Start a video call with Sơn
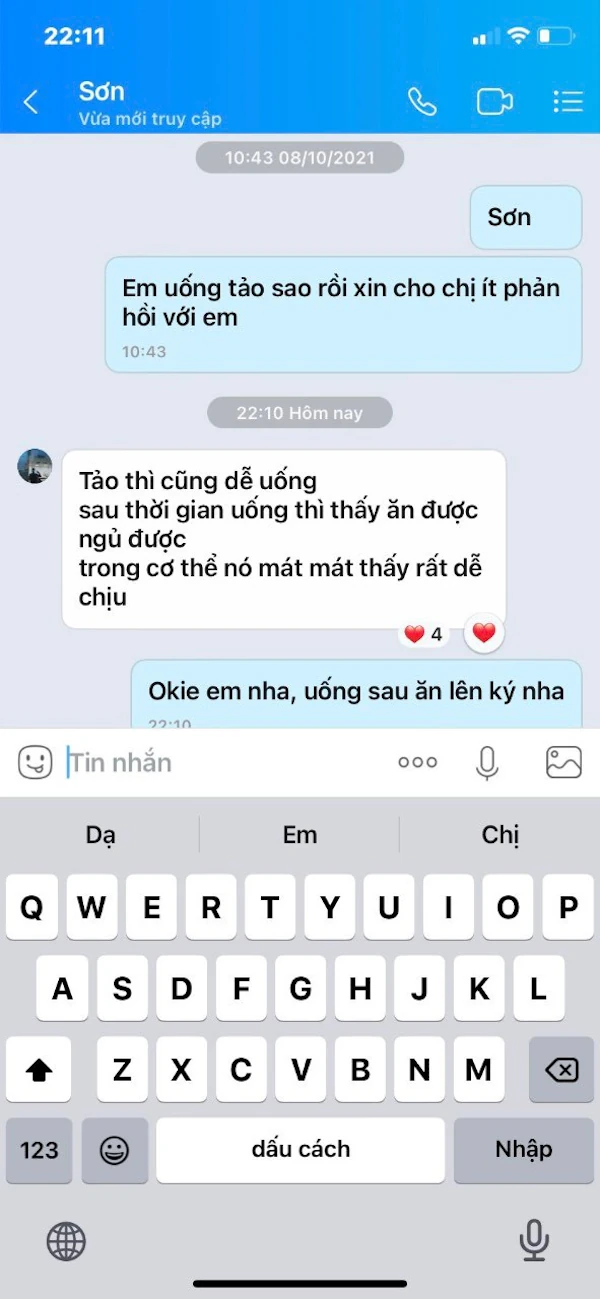This screenshot has width=600, height=1299. coord(494,101)
